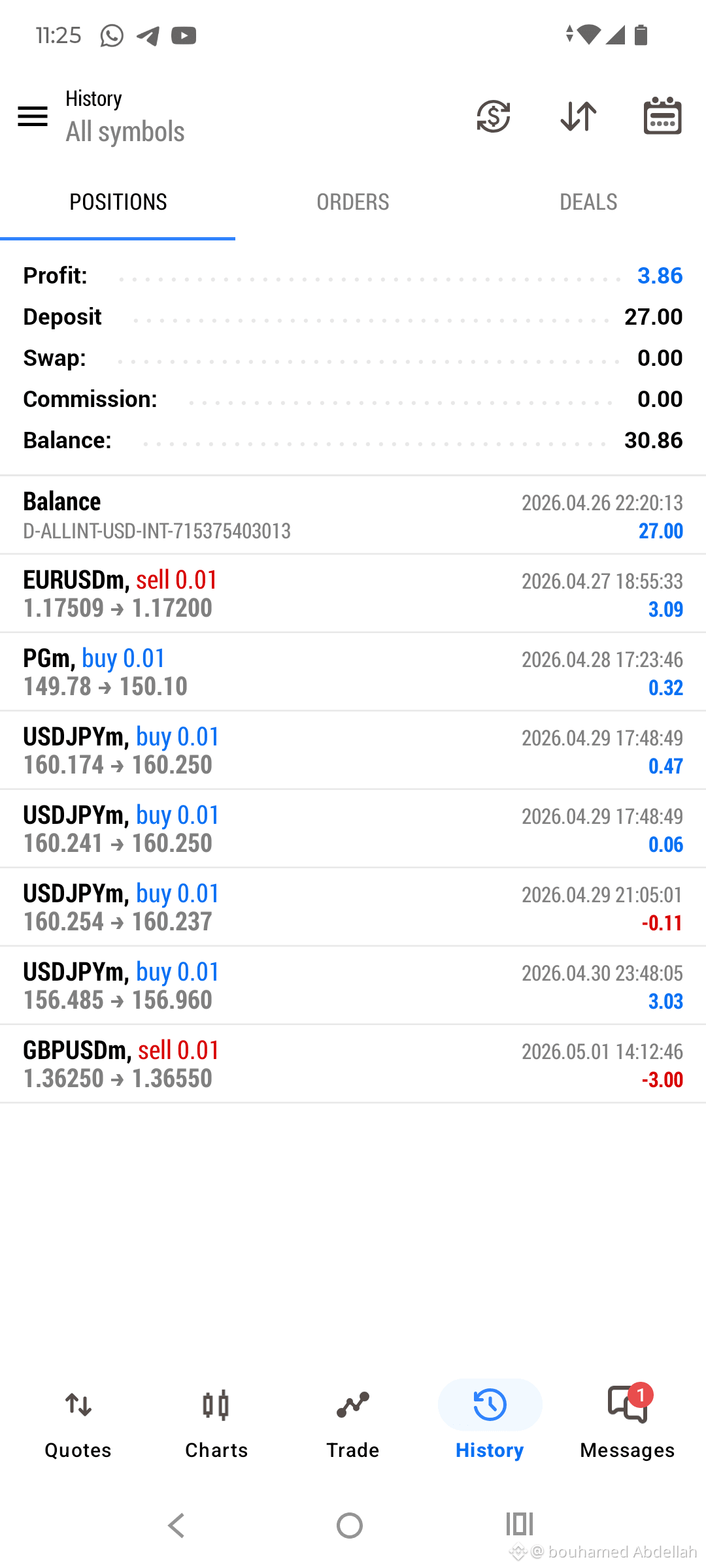This screenshot has width=706, height=1568.
Task: Open the Balance deposit entry of 27.00
Action: 353,515
